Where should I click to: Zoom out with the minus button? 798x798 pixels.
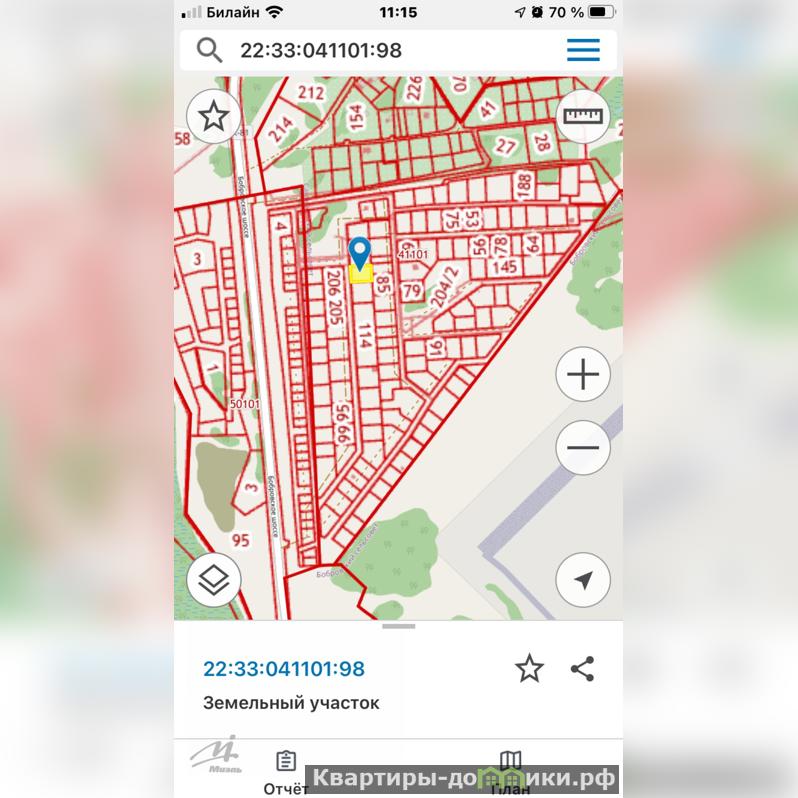coord(582,447)
